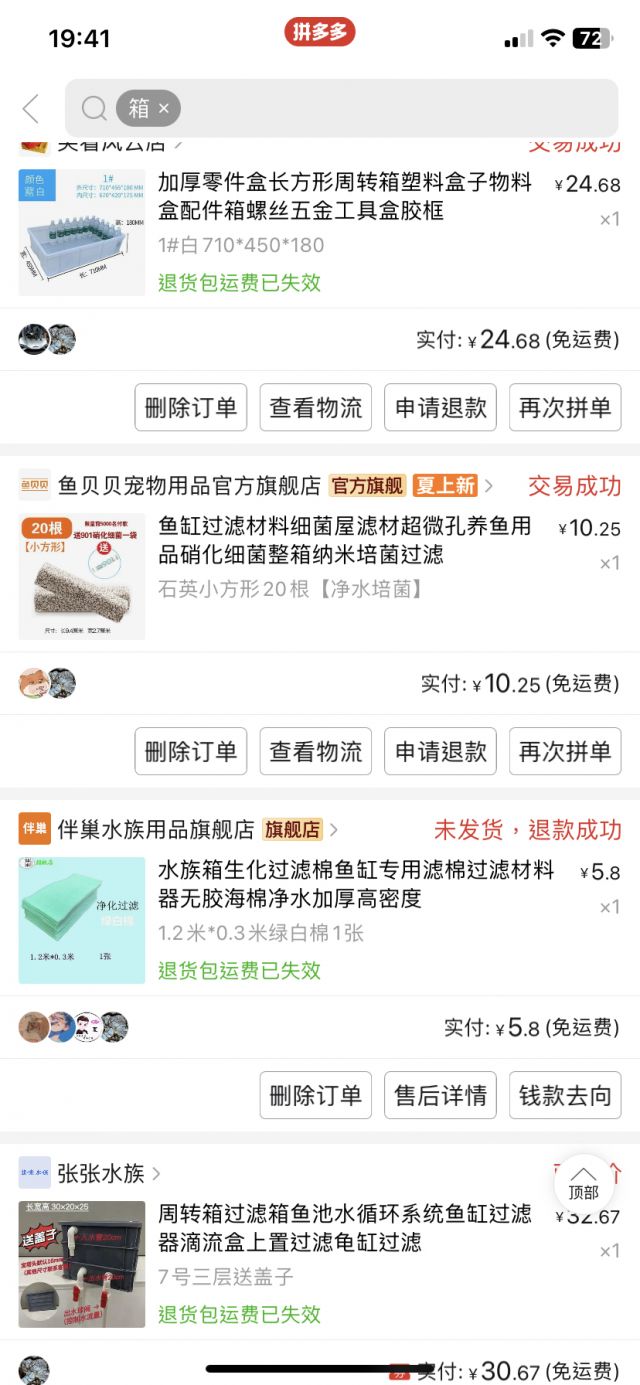Open the 鱼缸过滤材料 filter media order

[x=345, y=541]
